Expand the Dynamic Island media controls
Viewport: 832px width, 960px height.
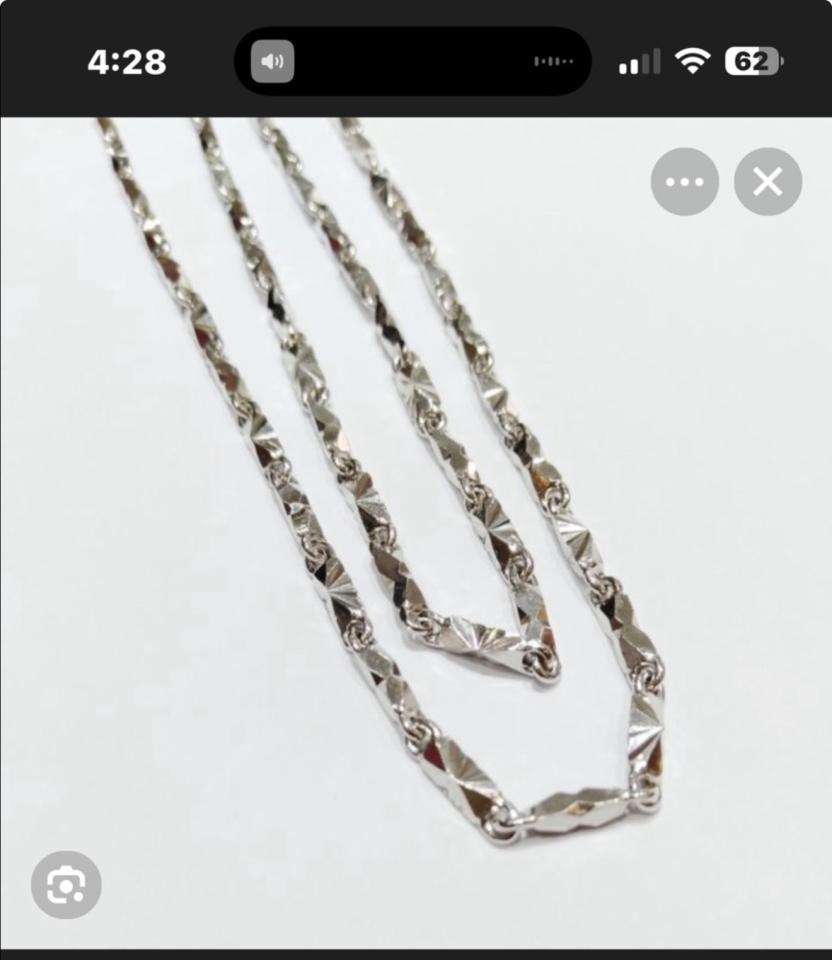[412, 60]
